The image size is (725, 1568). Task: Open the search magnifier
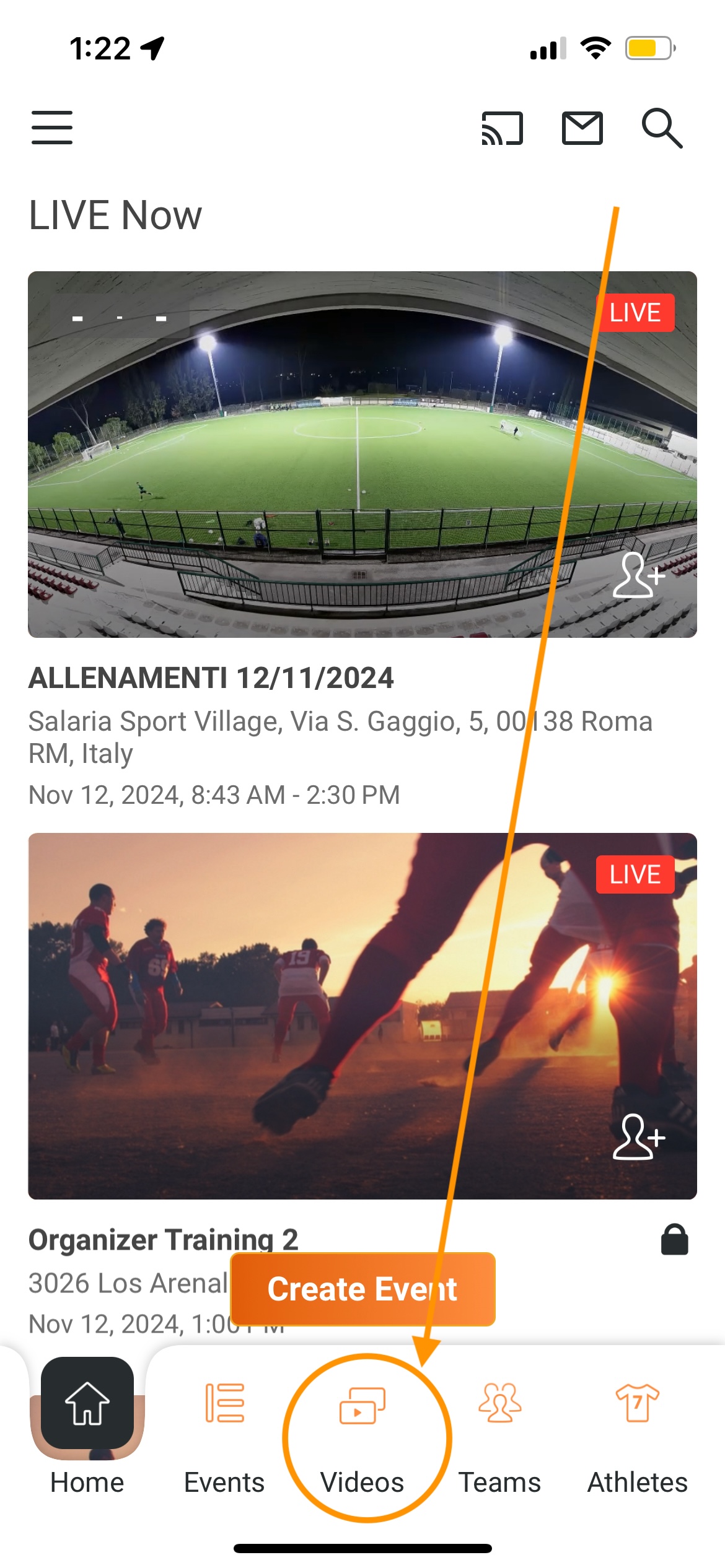click(662, 128)
